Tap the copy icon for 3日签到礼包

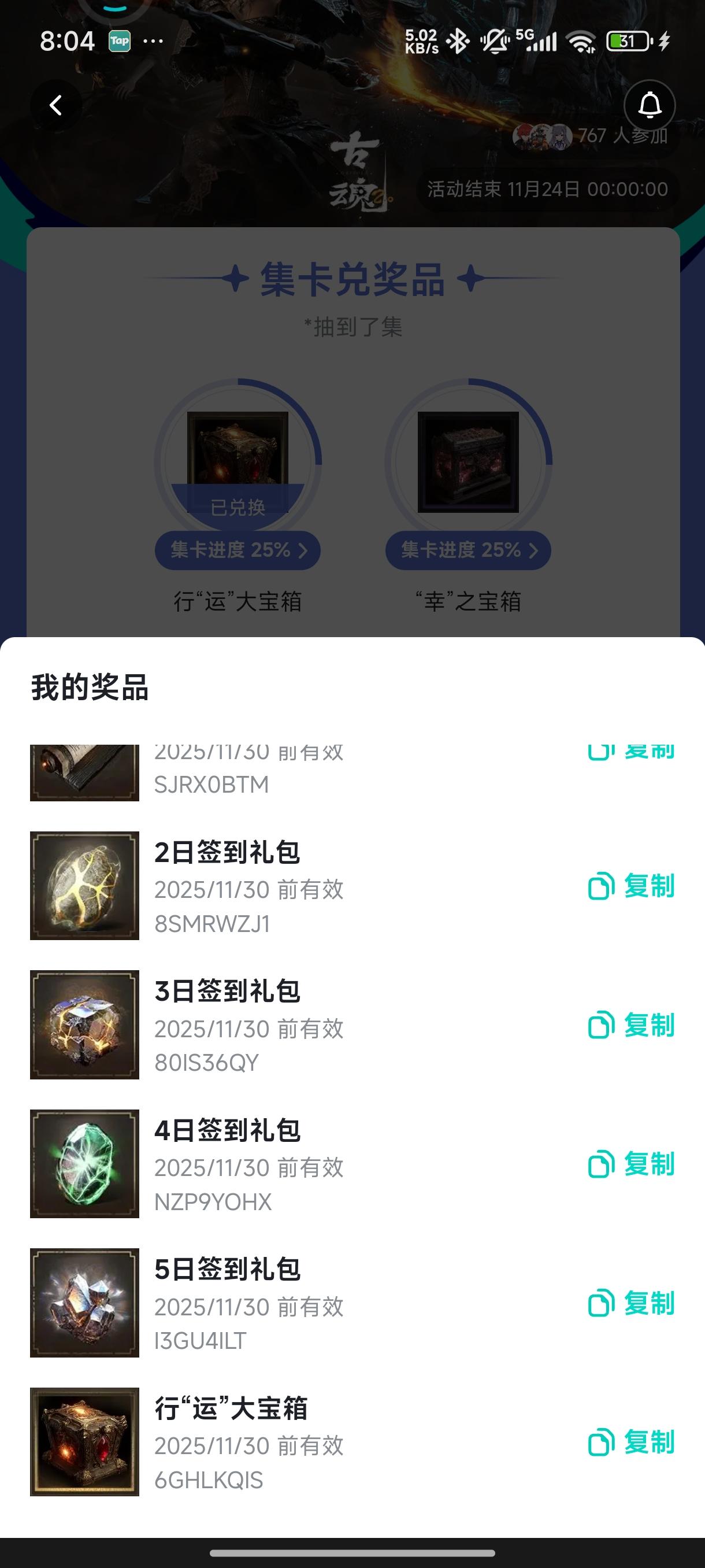coord(602,1026)
